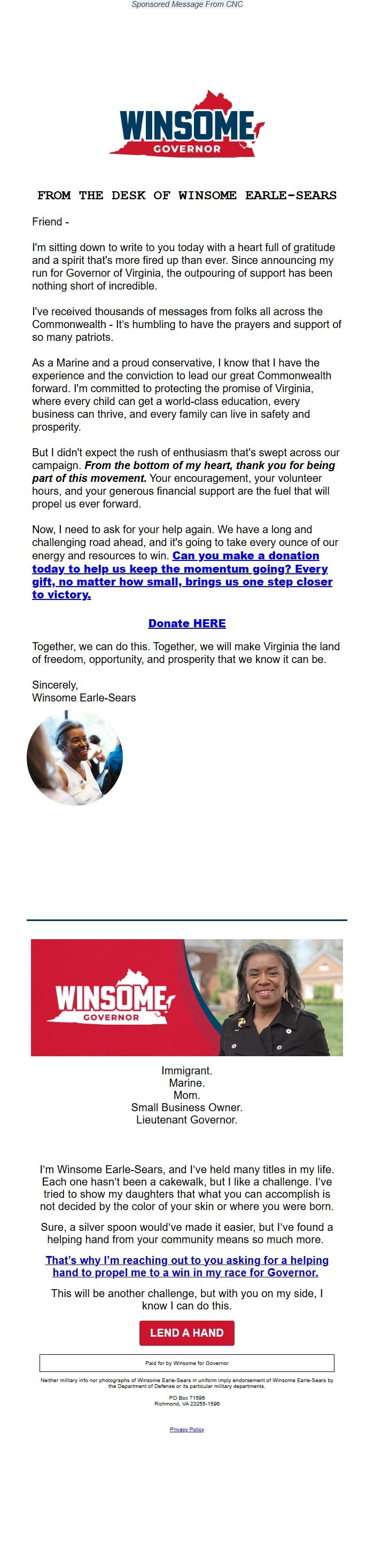Open the Privacy Policy link
Screen dimensions: 374x1568
coord(187,1429)
